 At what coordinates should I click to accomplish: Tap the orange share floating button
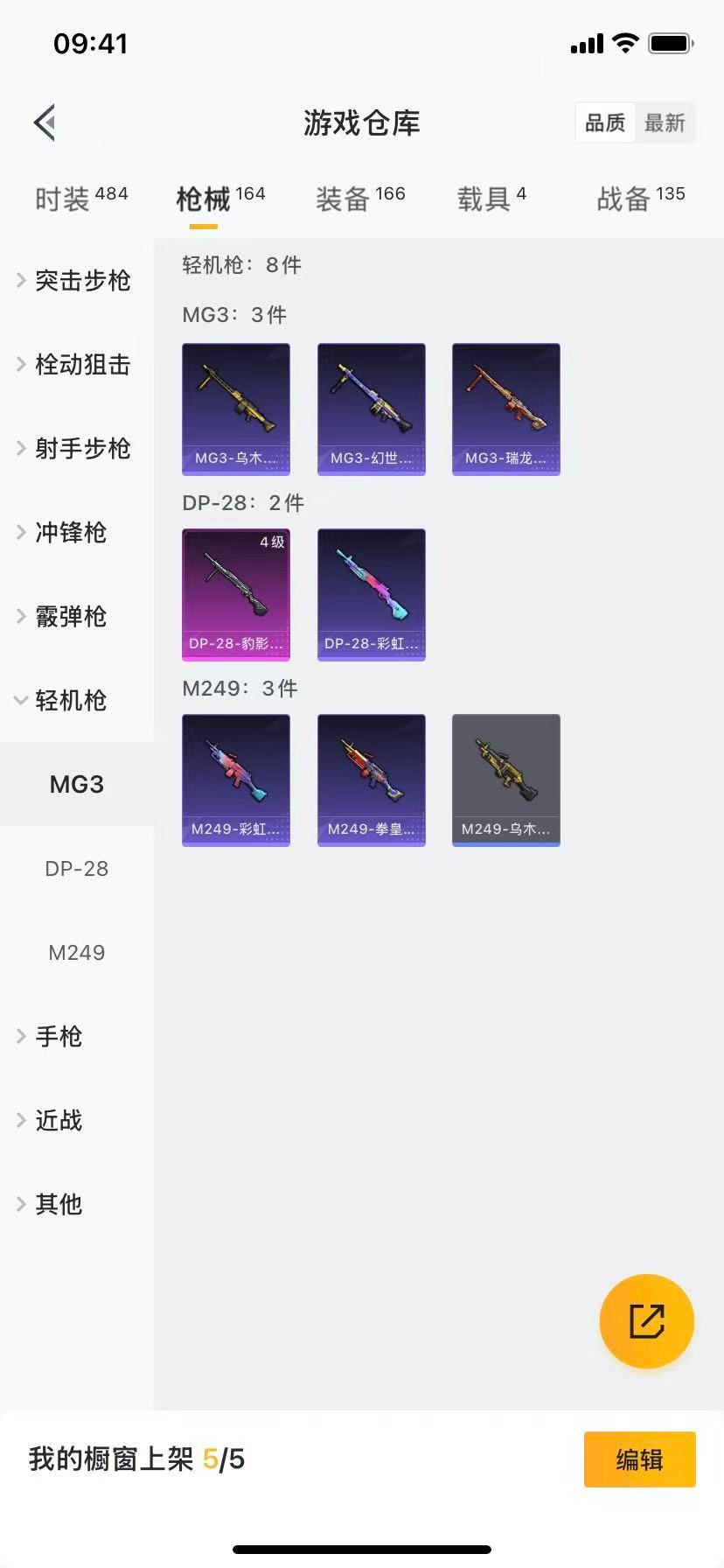646,1321
